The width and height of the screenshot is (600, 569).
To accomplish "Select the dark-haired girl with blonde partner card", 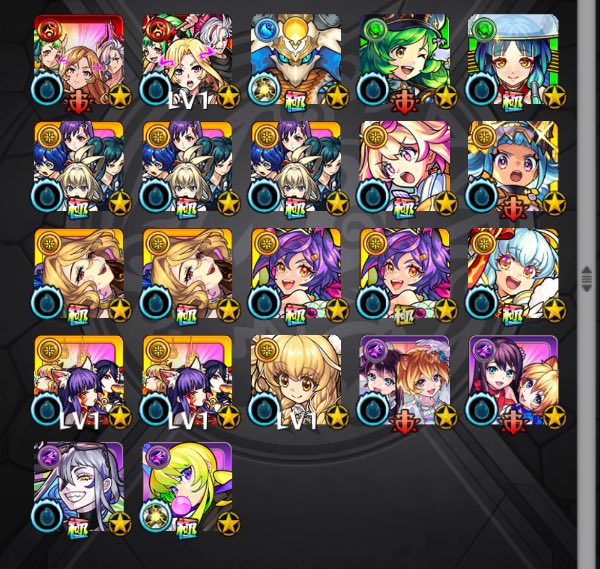I will point(511,381).
